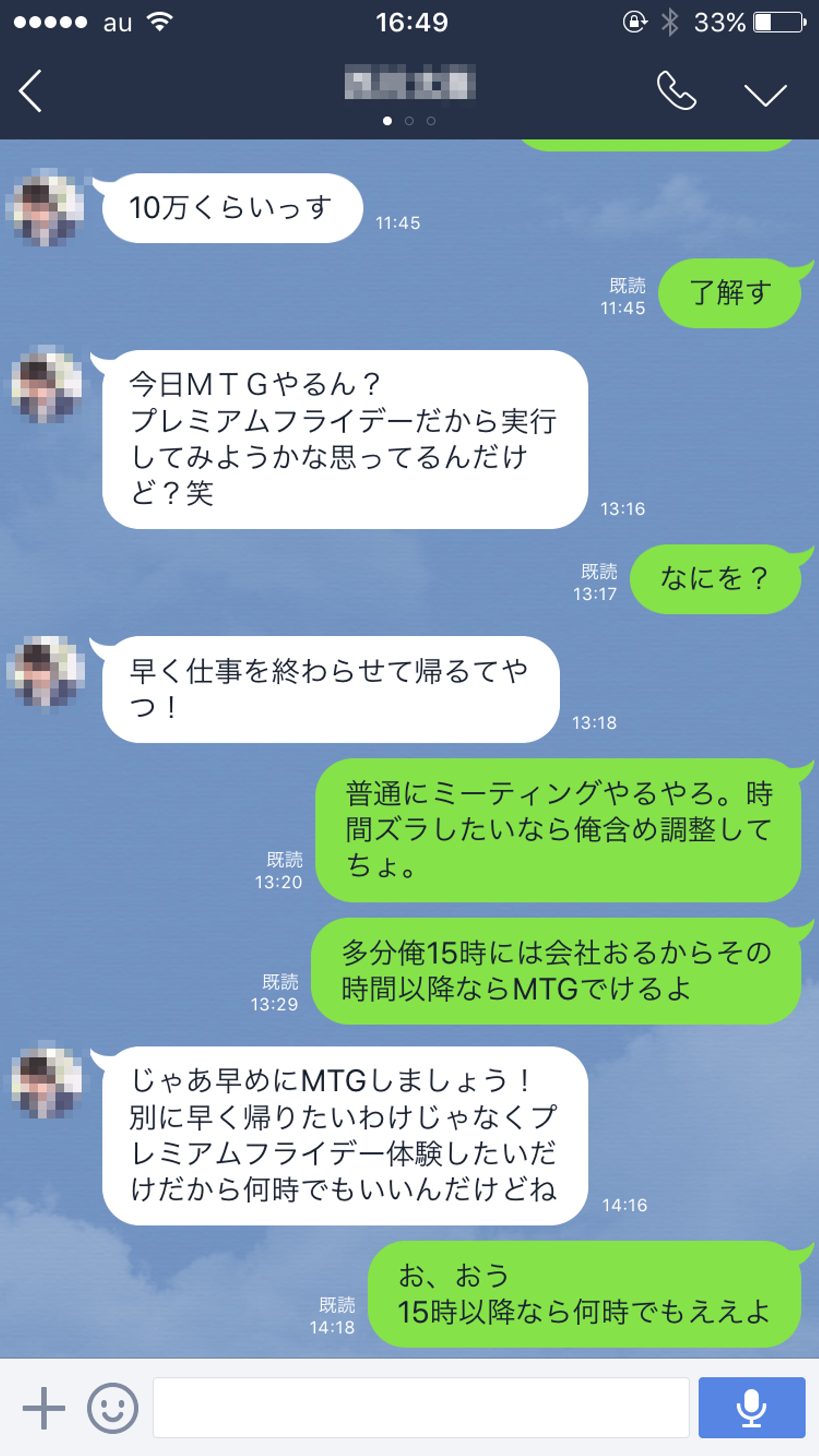Tap the microphone voice message button
The image size is (819, 1456).
pyautogui.click(x=751, y=1408)
